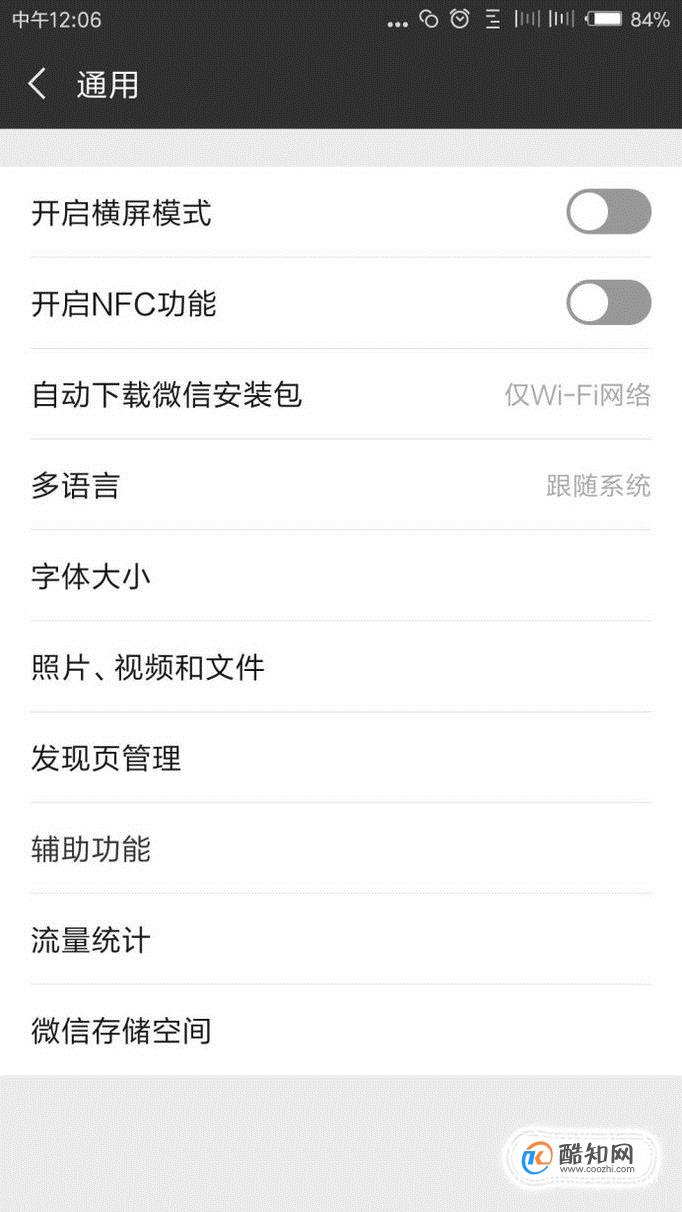Go back using the arrow icon

(x=38, y=84)
